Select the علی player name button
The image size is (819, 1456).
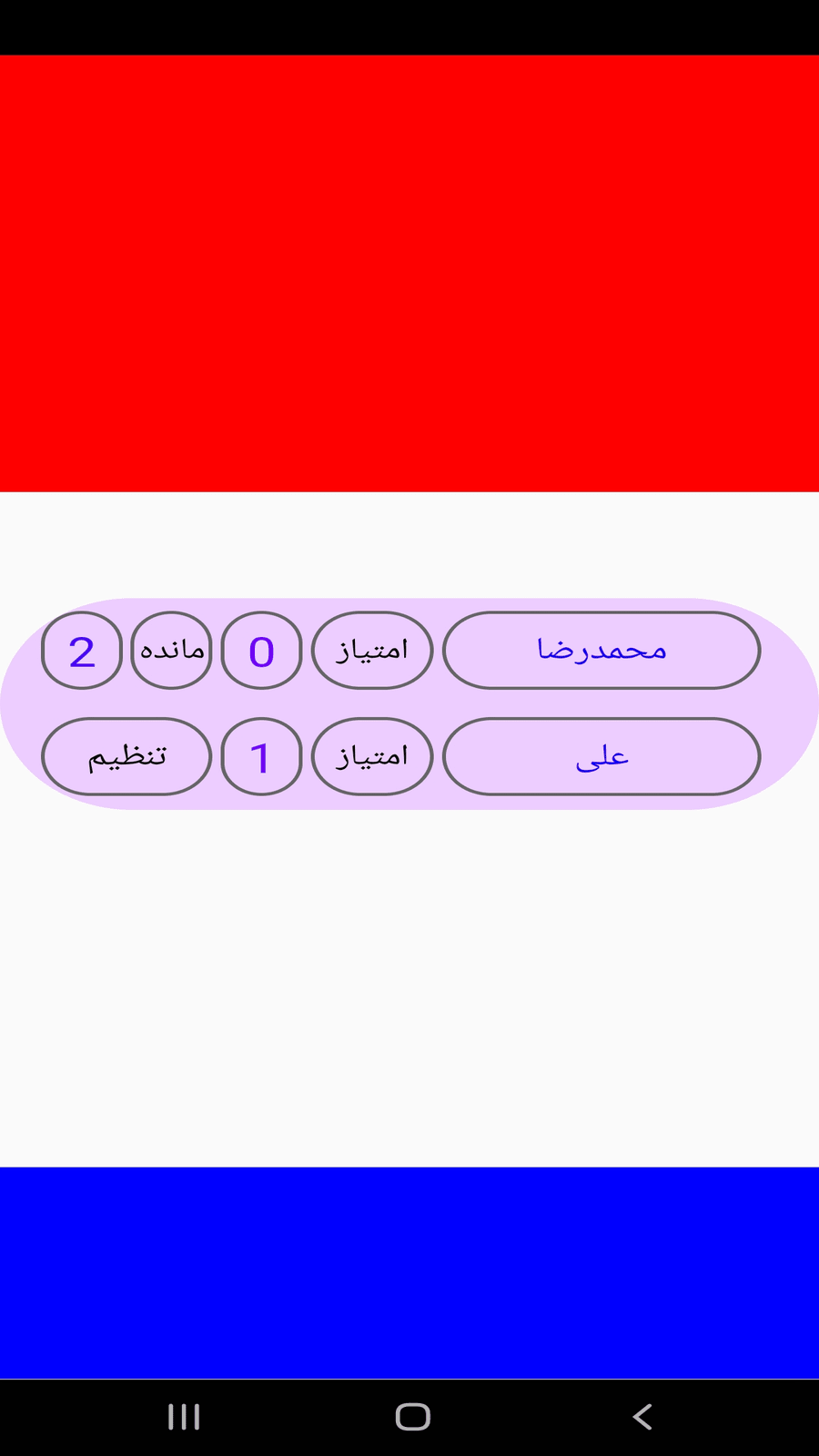point(602,756)
